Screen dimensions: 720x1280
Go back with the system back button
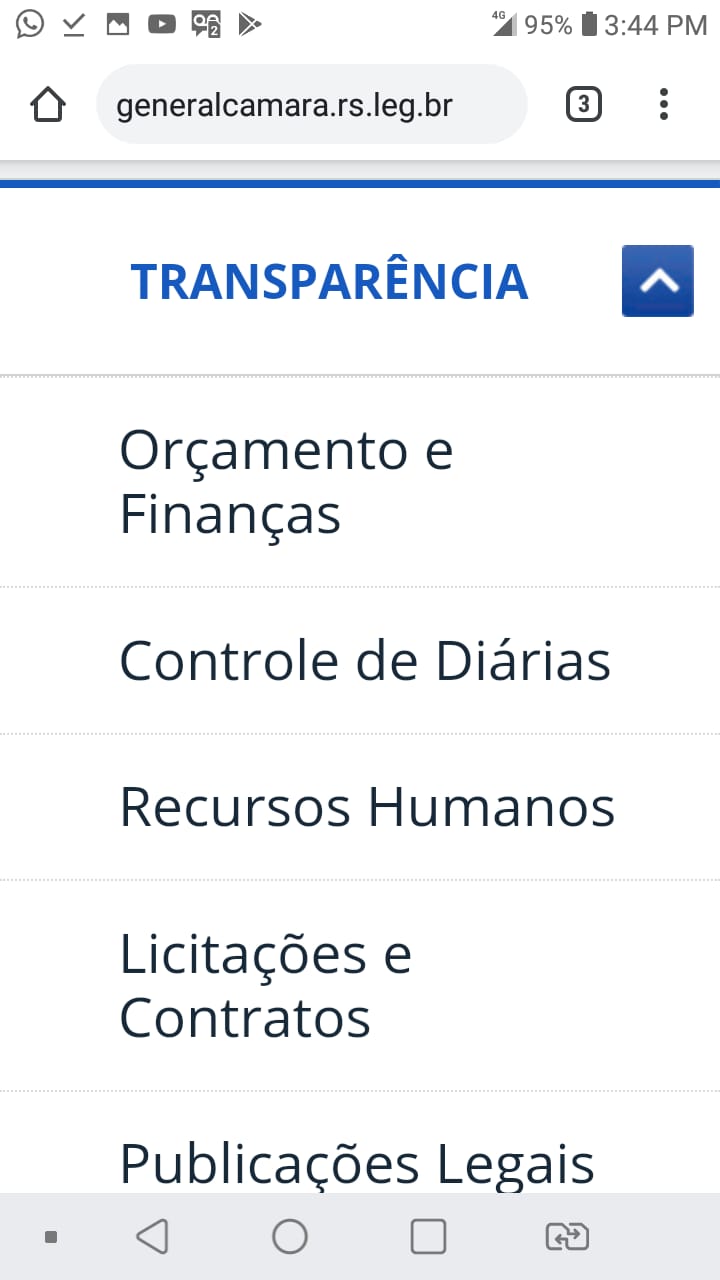click(x=152, y=1237)
